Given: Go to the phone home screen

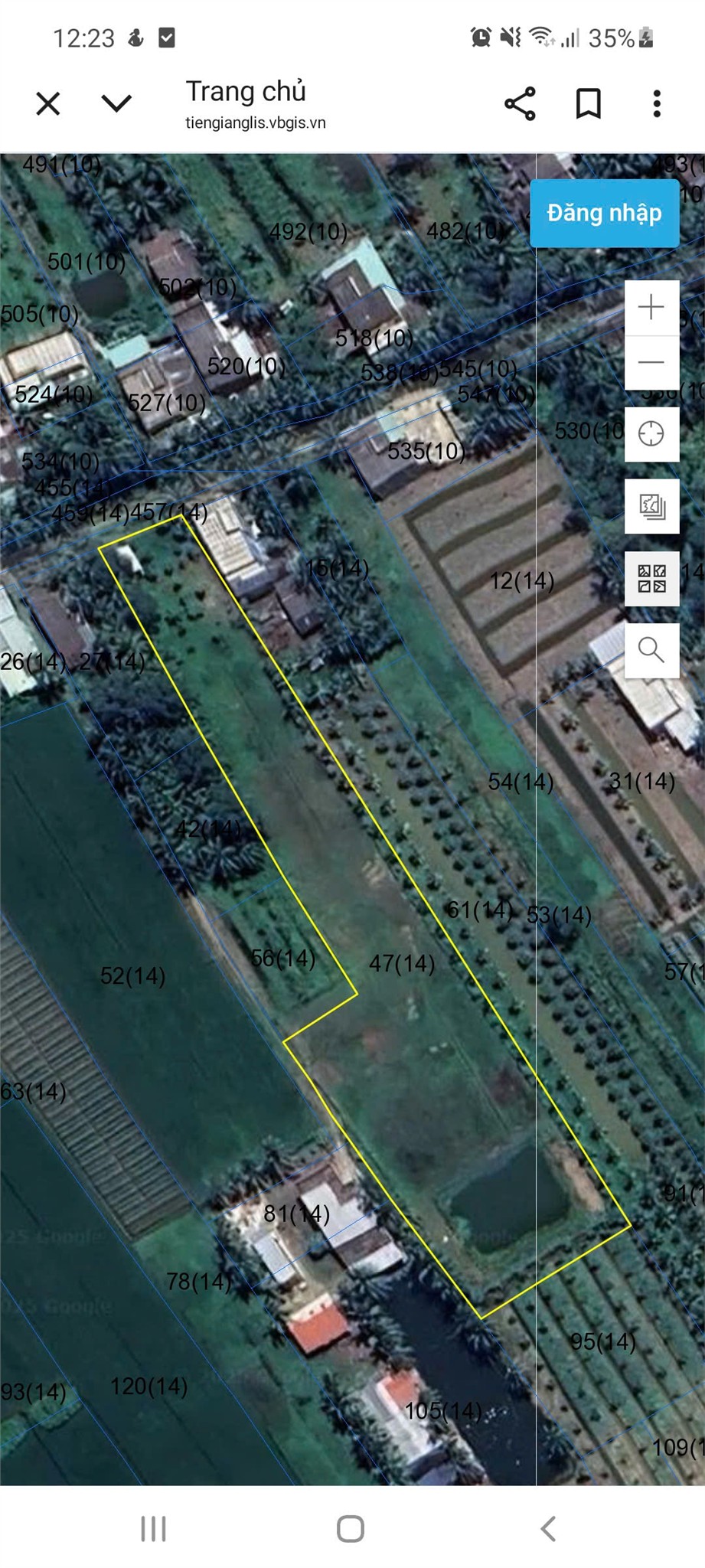Looking at the screenshot, I should pos(351,1528).
